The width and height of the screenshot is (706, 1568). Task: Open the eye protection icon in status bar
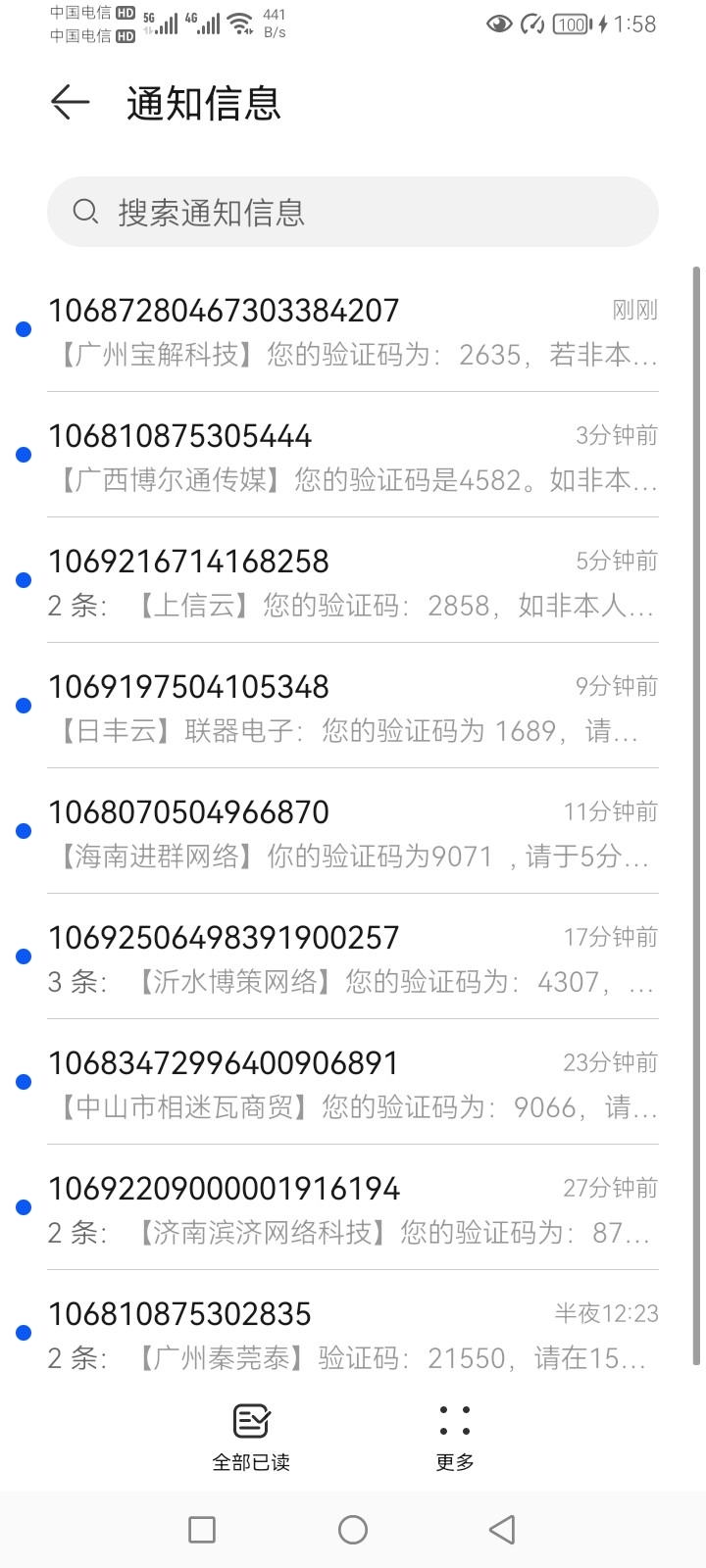pyautogui.click(x=500, y=24)
